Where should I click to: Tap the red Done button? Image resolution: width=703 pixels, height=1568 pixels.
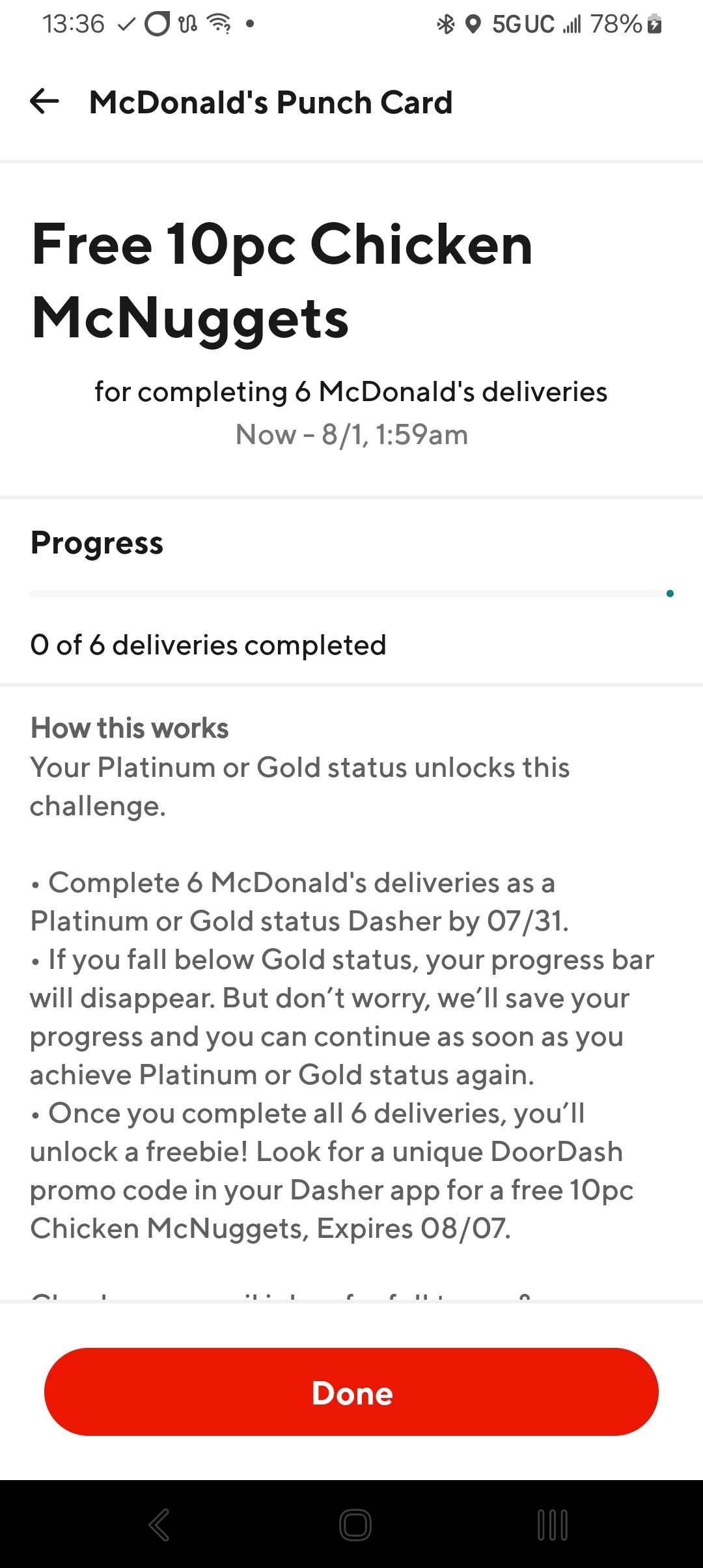pos(351,1392)
